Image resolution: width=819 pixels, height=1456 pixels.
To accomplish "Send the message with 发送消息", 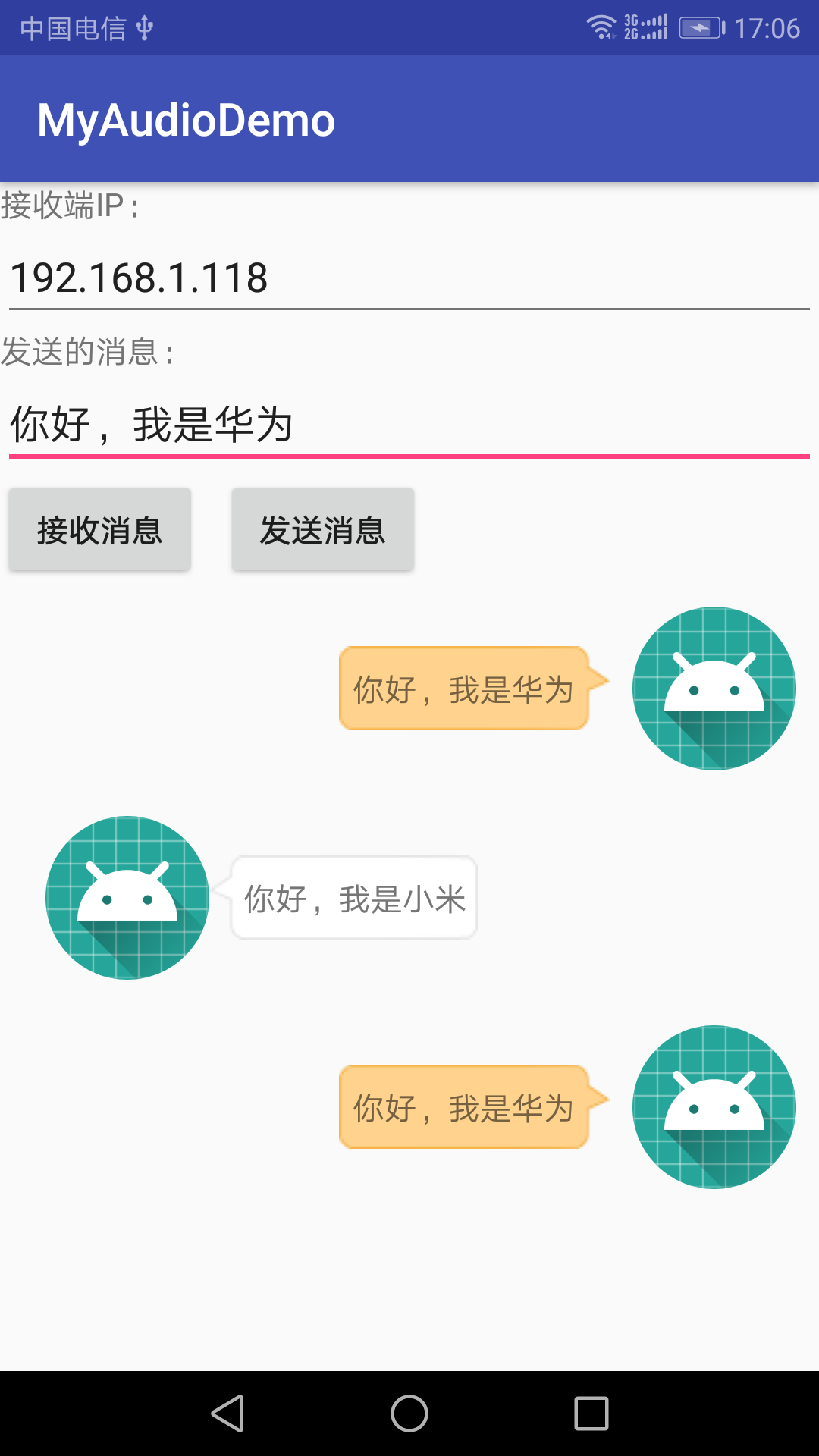I will pyautogui.click(x=323, y=529).
